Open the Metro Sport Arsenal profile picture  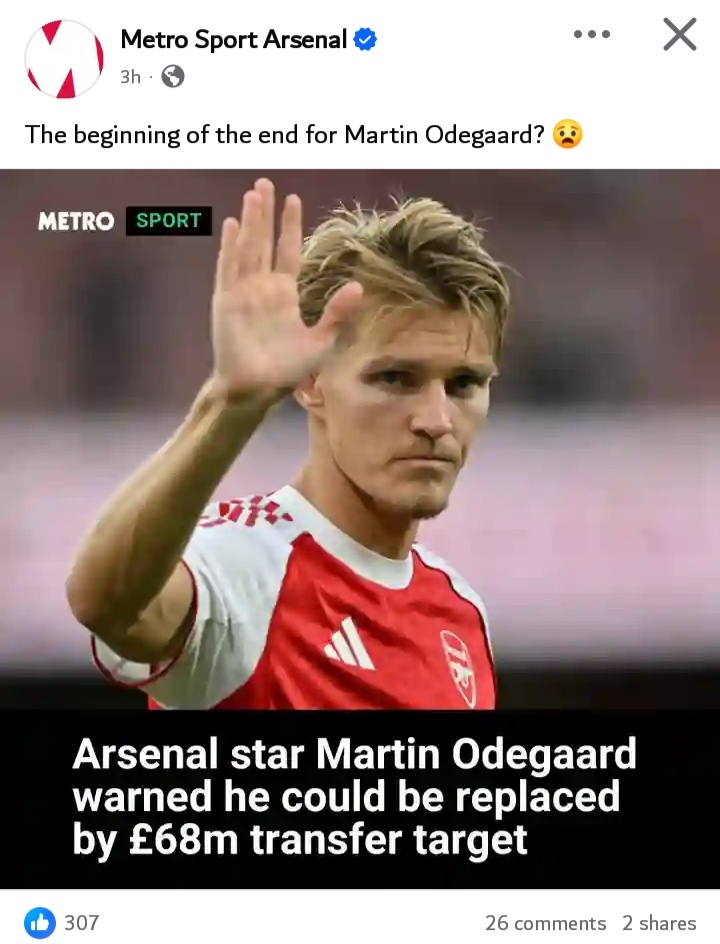(x=64, y=58)
